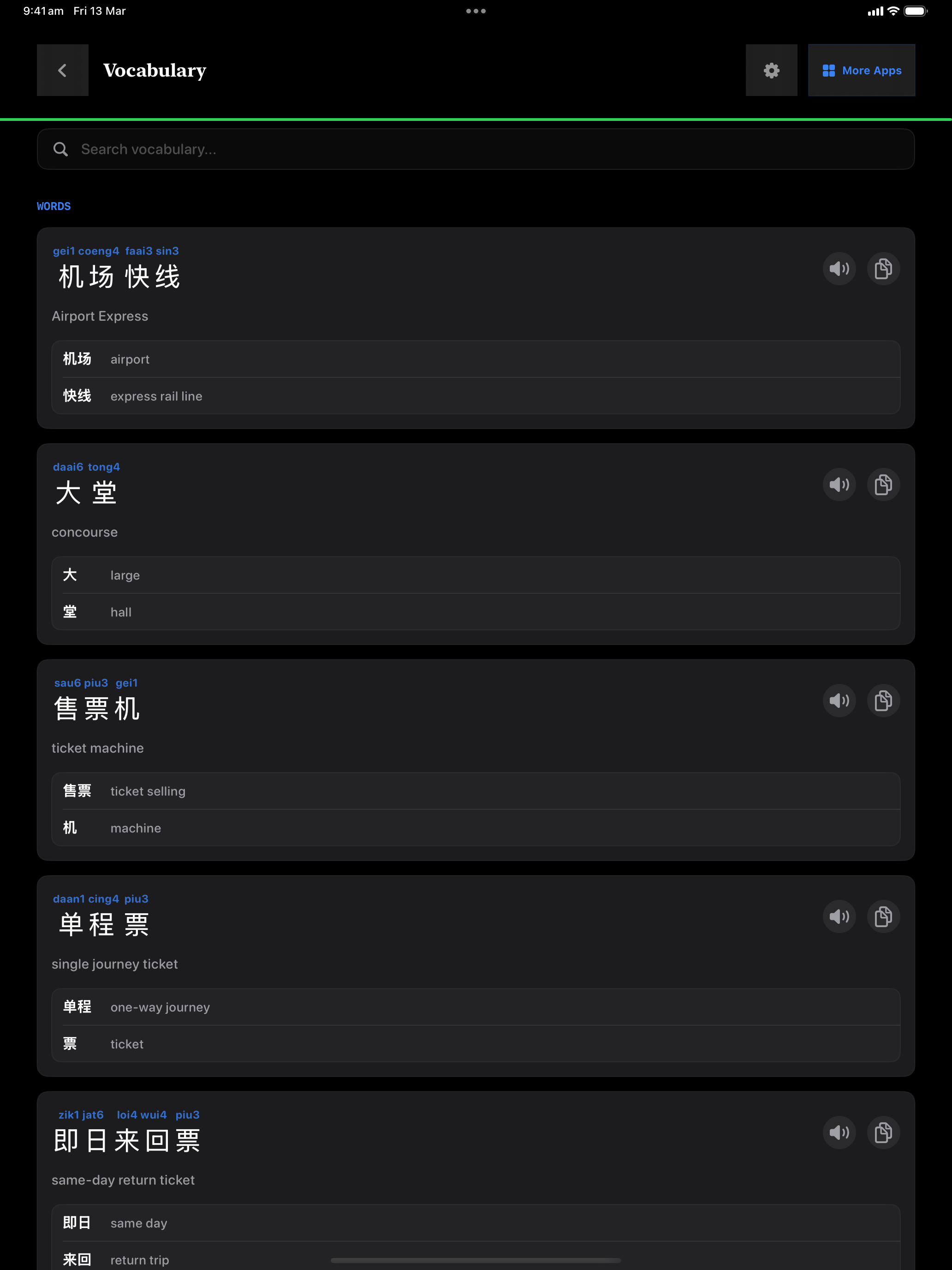Copy the 售票机 entry

coord(882,701)
